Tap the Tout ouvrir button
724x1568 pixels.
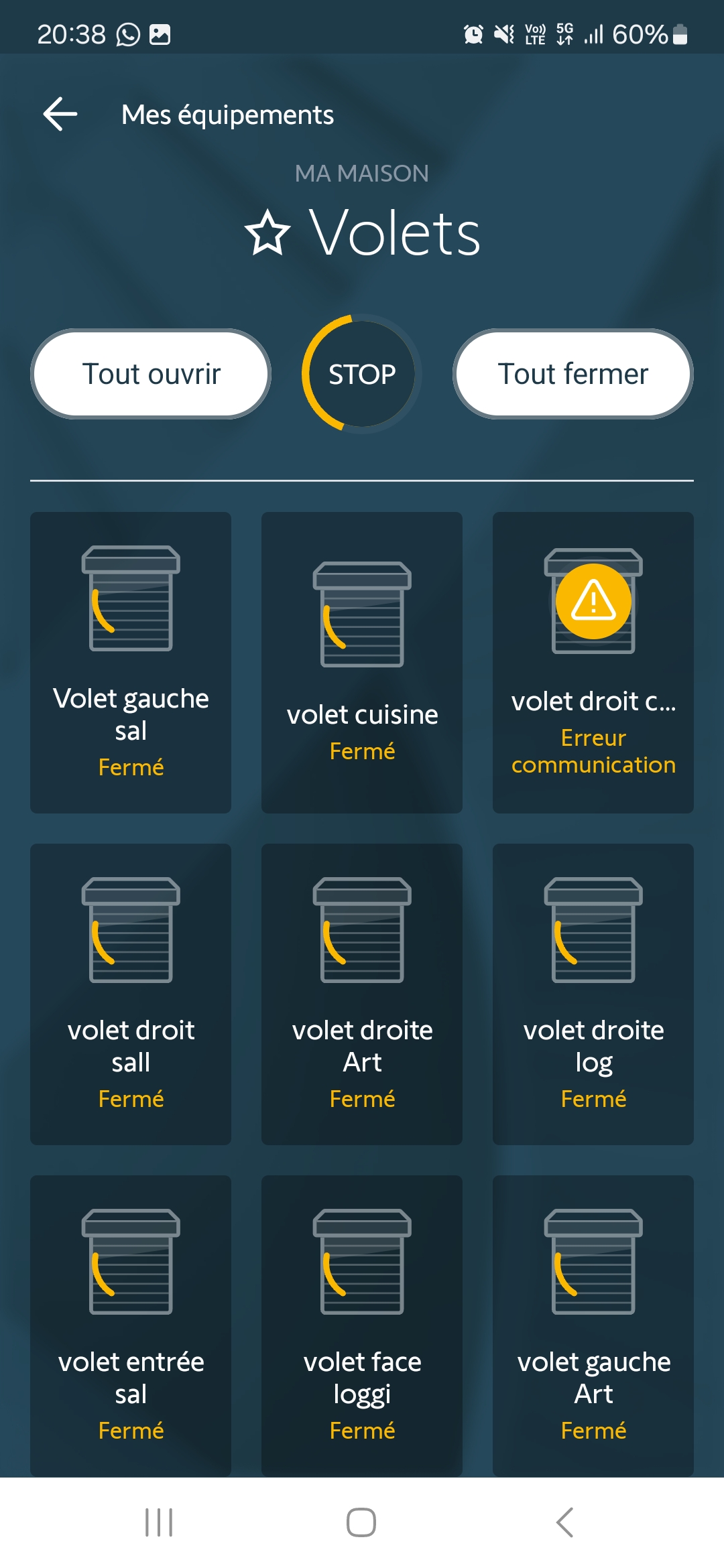click(x=151, y=374)
